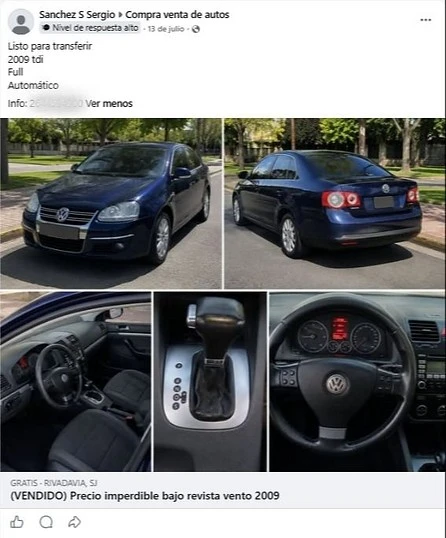The height and width of the screenshot is (538, 446).
Task: Open the gear shifter photo
Action: tap(210, 382)
